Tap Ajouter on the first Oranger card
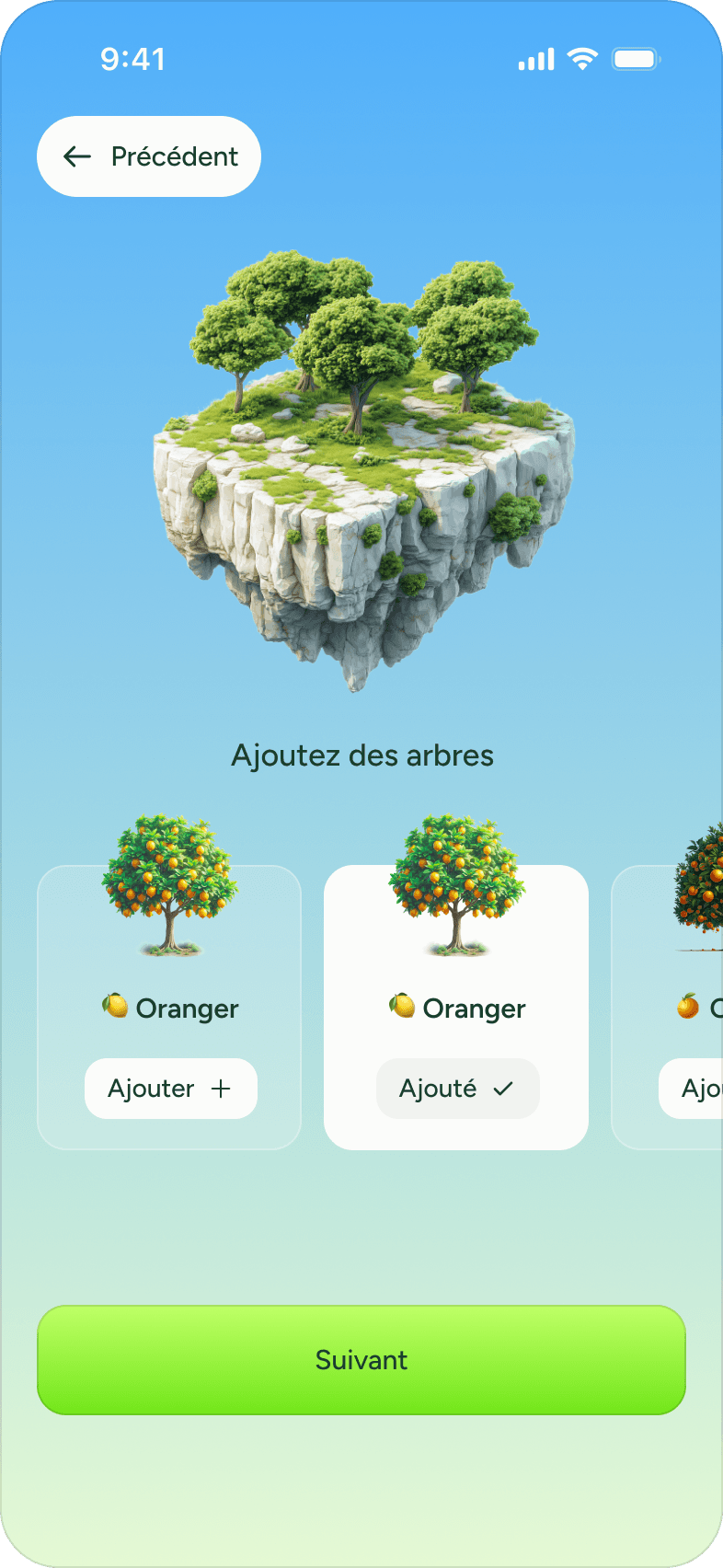 [171, 1089]
